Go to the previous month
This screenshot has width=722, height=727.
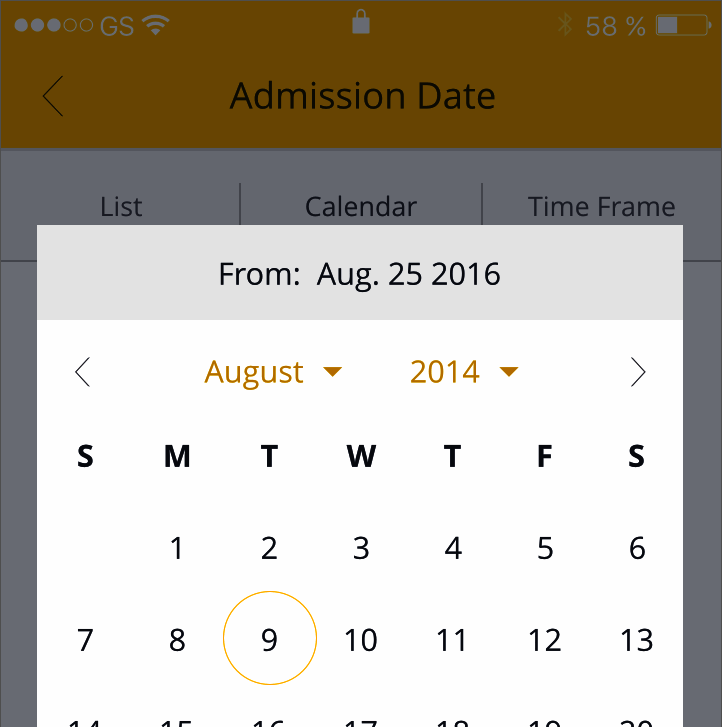(83, 372)
